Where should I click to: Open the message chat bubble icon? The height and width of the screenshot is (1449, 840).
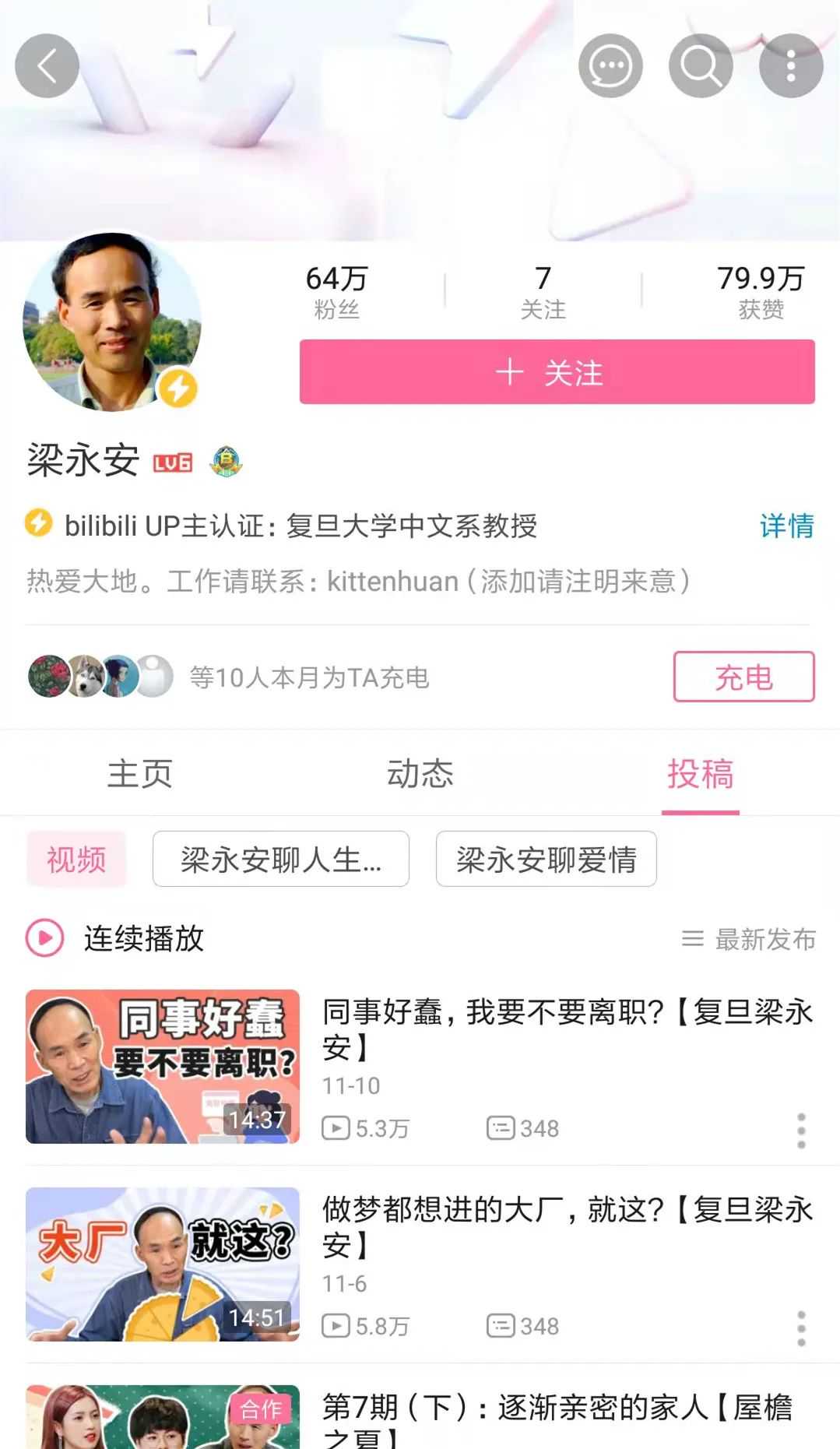click(610, 66)
